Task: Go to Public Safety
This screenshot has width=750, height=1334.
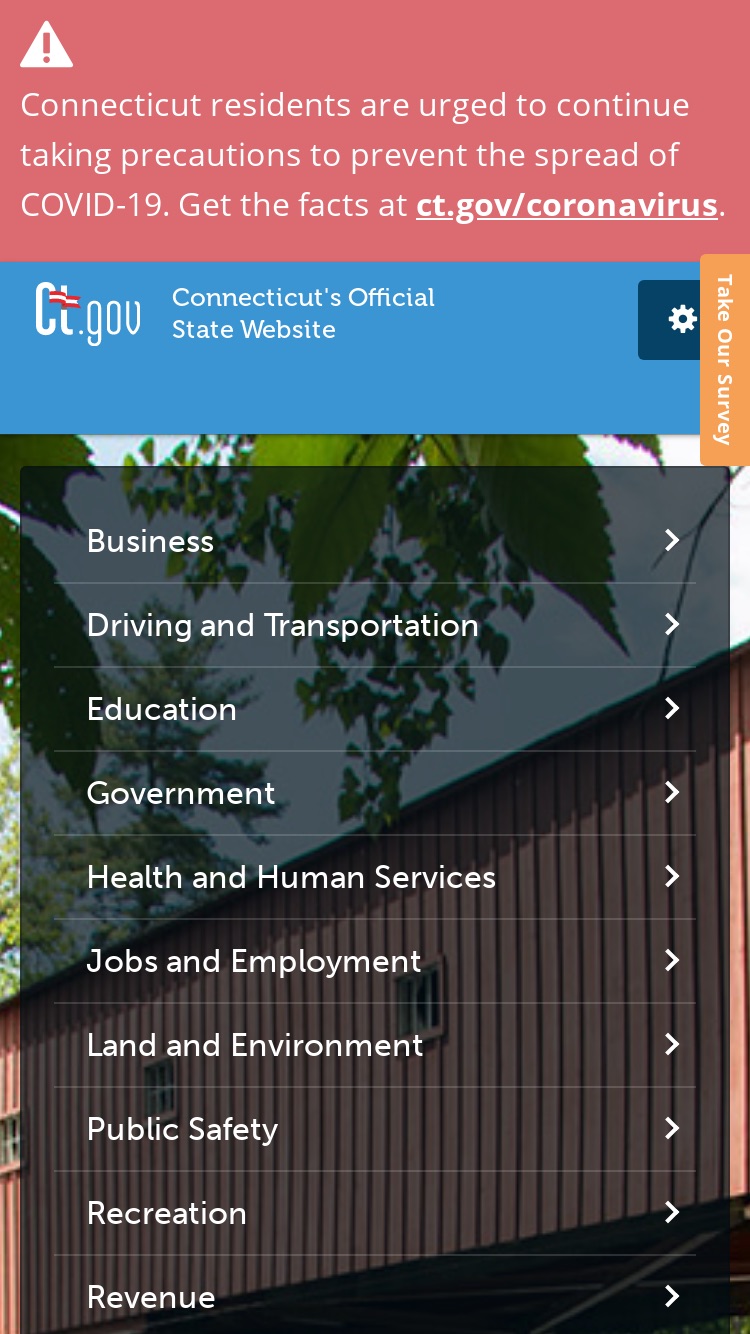Action: (375, 1129)
